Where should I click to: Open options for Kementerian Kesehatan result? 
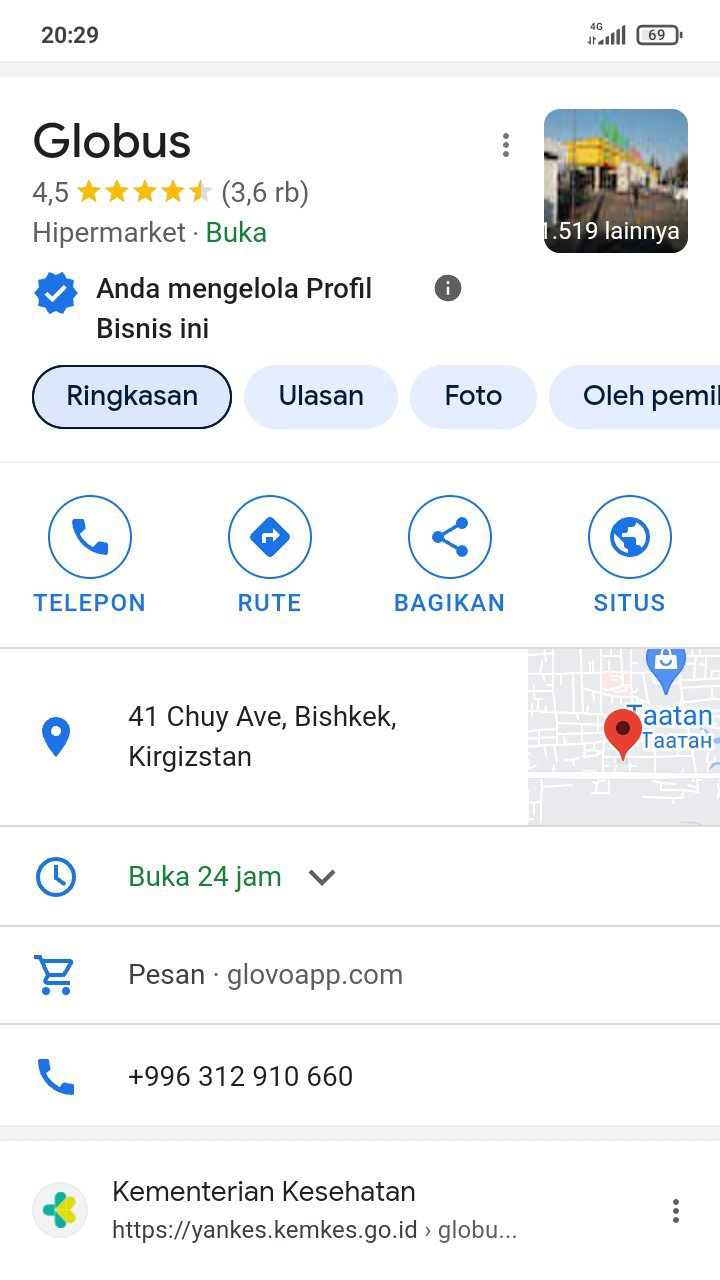pyautogui.click(x=676, y=1211)
